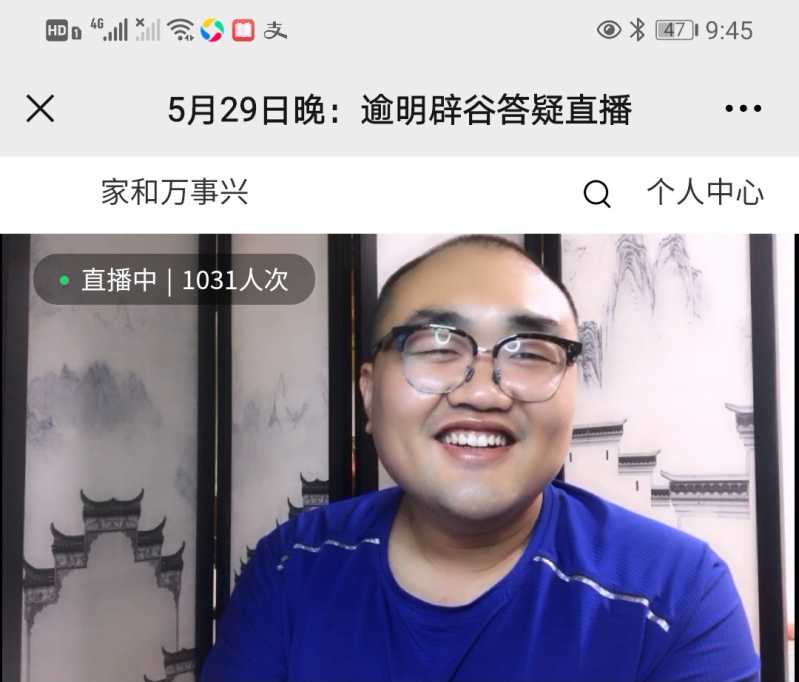Image resolution: width=799 pixels, height=682 pixels.
Task: Close the live broadcast page
Action: point(40,109)
